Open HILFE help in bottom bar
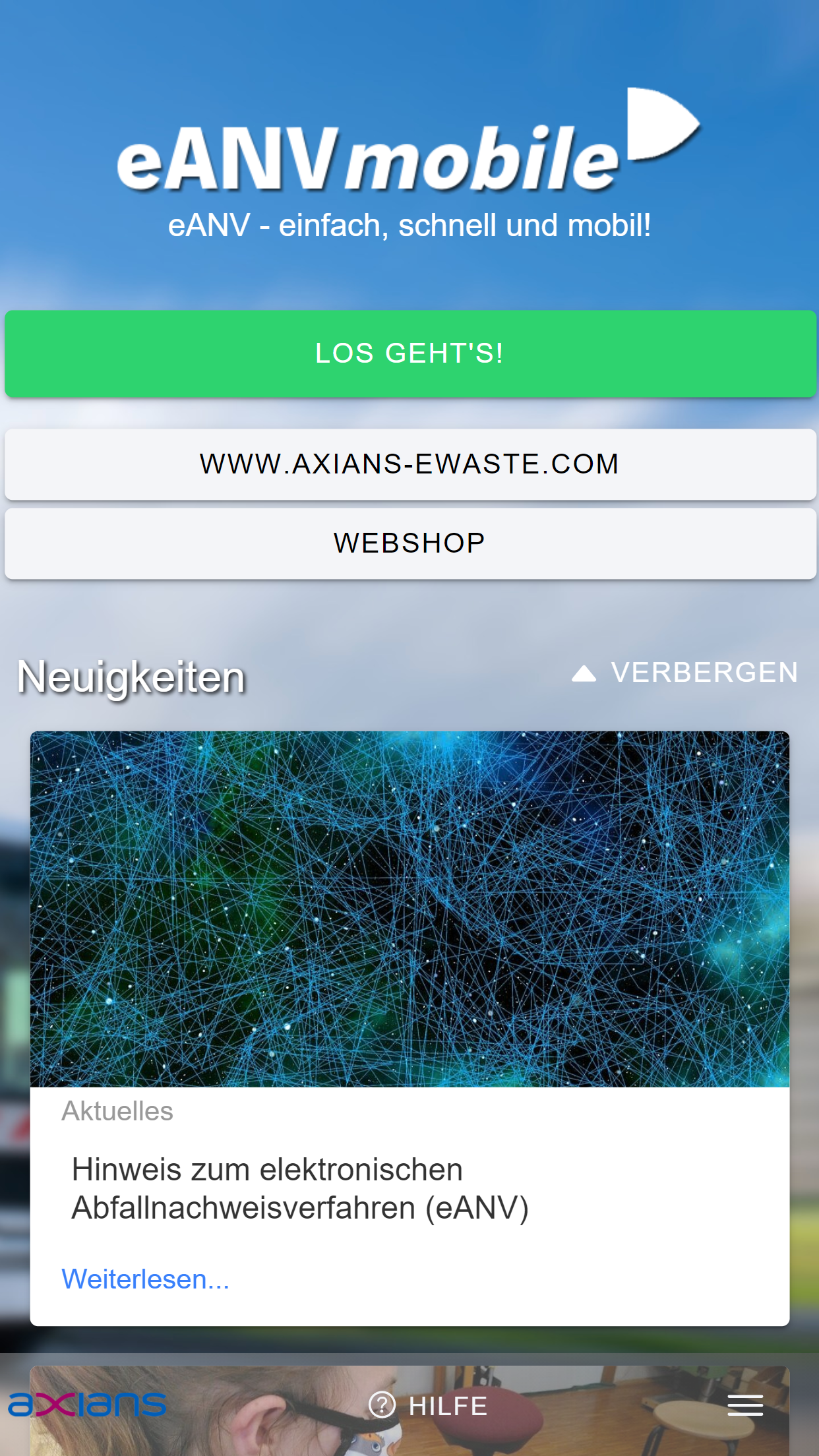This screenshot has height=1456, width=819. (427, 1406)
